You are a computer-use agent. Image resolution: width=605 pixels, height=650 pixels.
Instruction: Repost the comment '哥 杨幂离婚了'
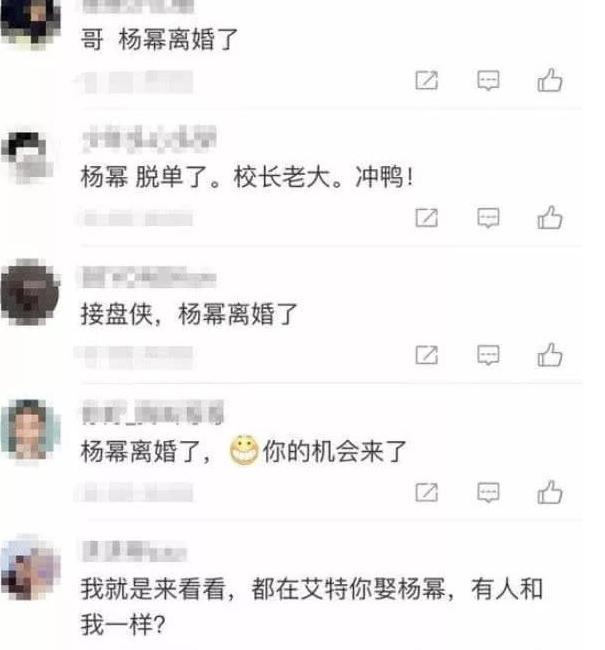(427, 81)
